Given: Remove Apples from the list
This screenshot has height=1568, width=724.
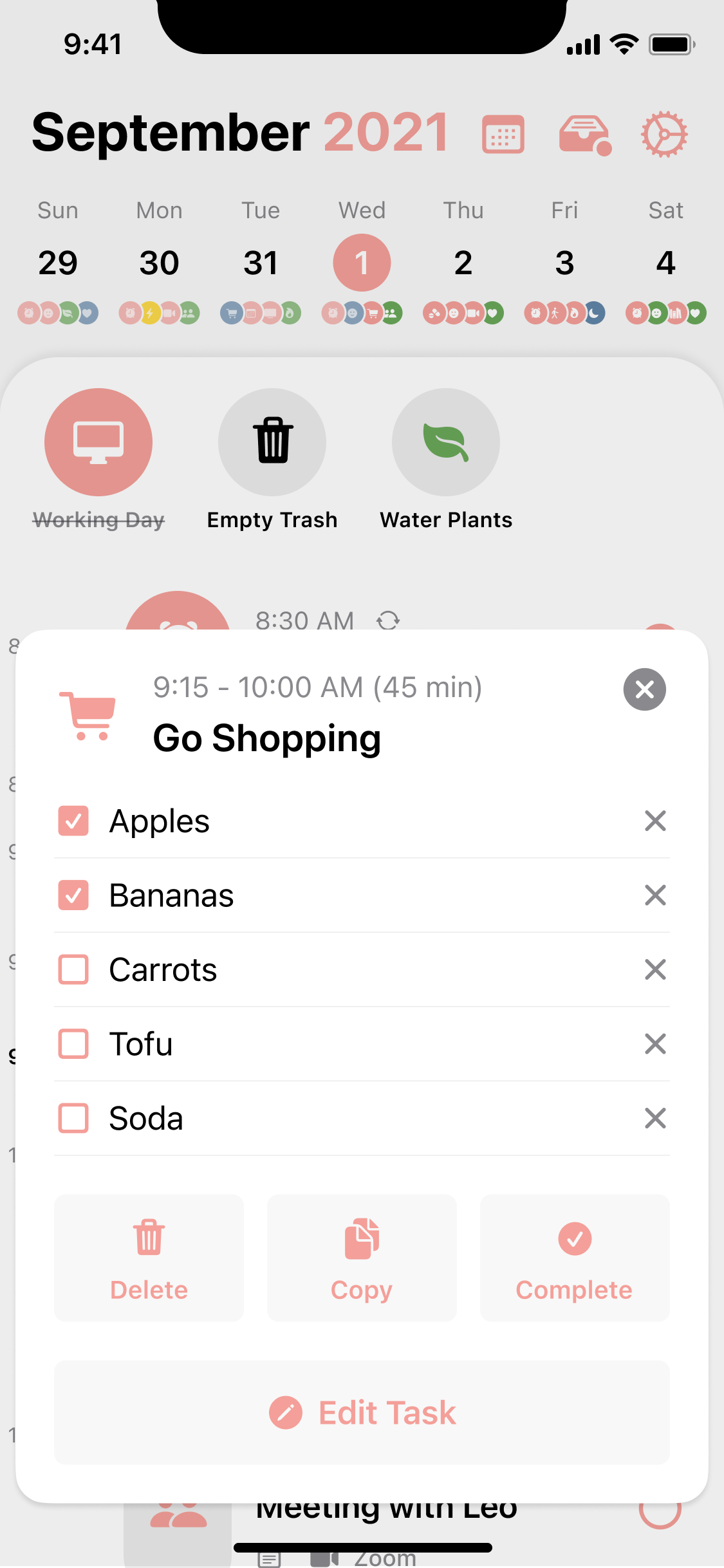Looking at the screenshot, I should pos(654,821).
